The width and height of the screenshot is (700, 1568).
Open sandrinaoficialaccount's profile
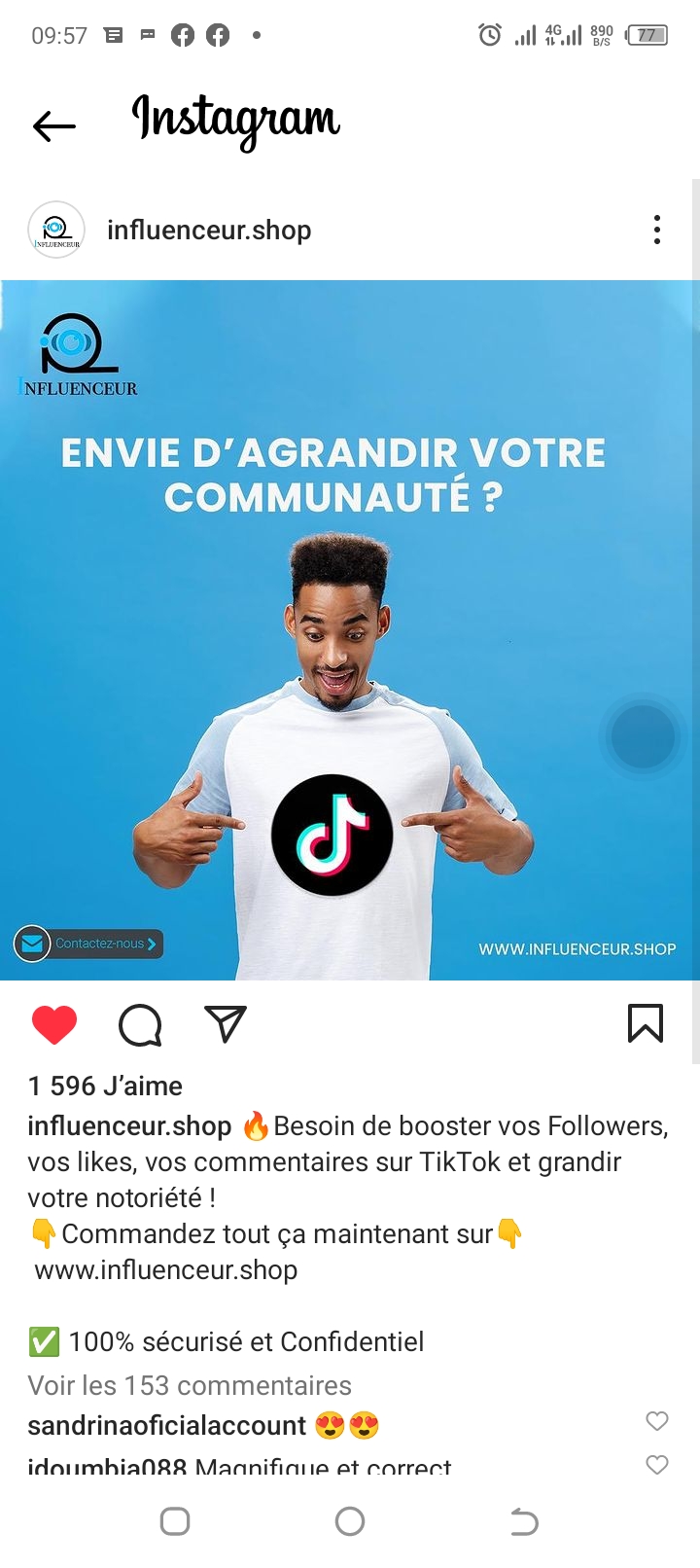coord(166,1426)
